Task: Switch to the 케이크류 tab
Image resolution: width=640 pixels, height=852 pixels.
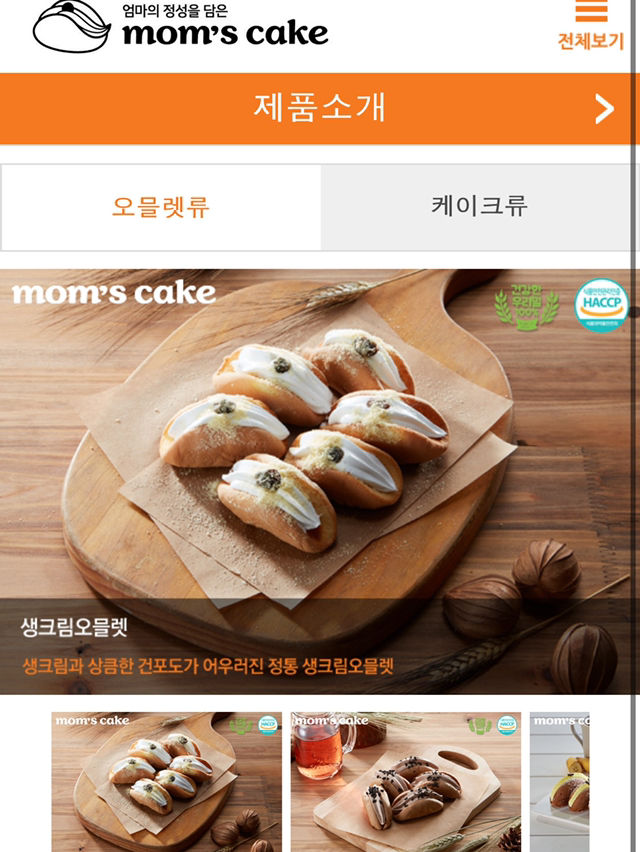Action: (479, 207)
